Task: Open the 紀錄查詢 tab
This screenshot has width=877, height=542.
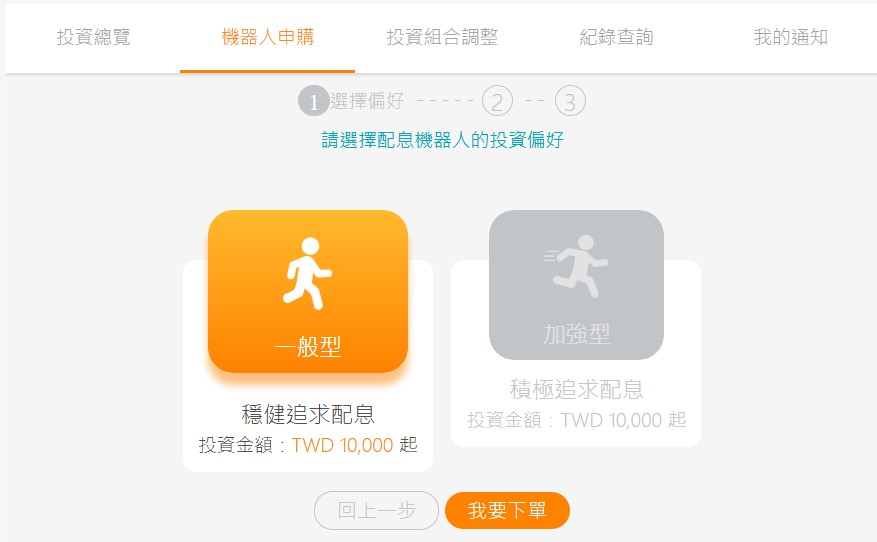Action: click(616, 38)
